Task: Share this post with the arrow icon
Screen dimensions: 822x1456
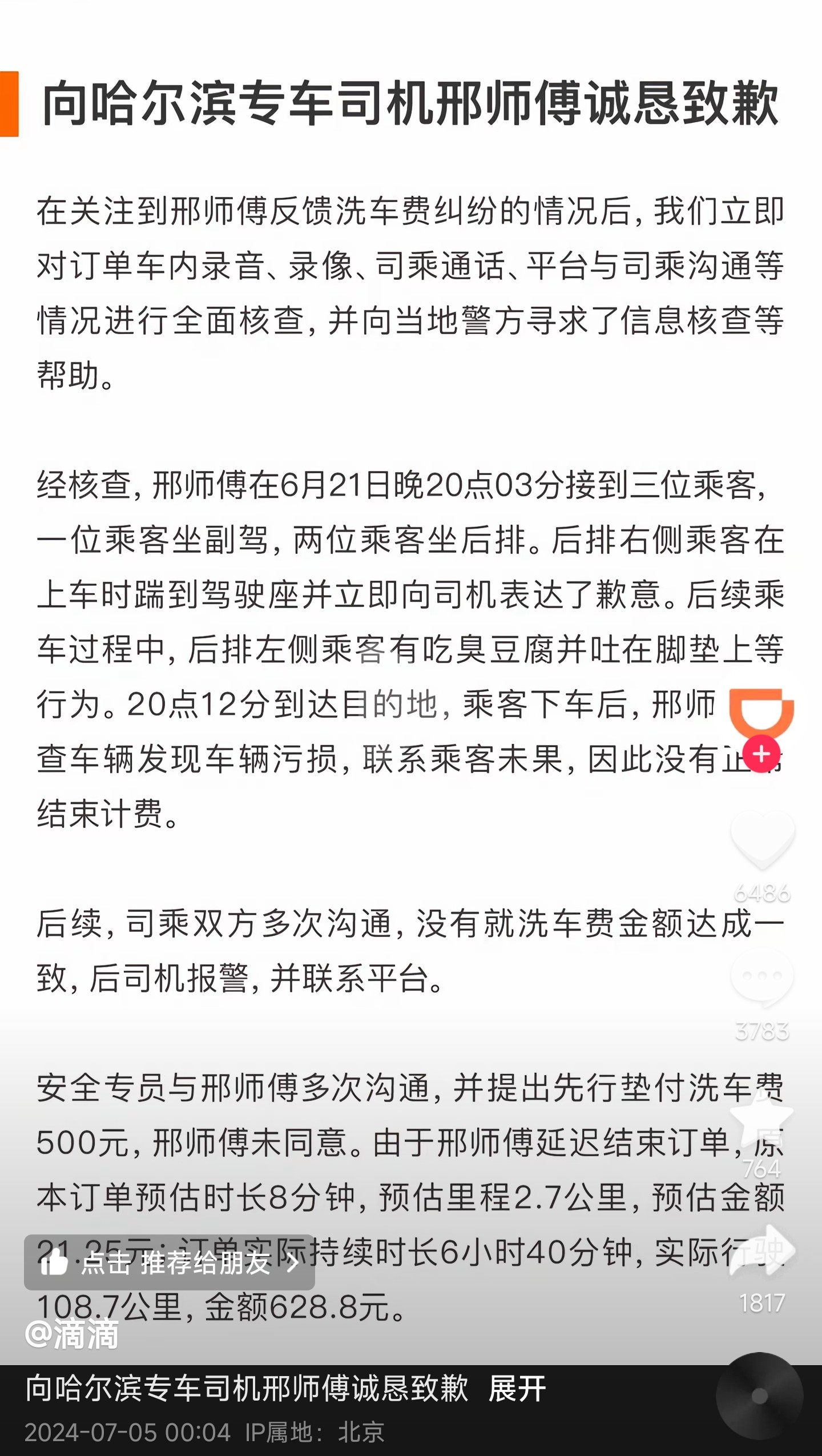Action: pos(762,1252)
